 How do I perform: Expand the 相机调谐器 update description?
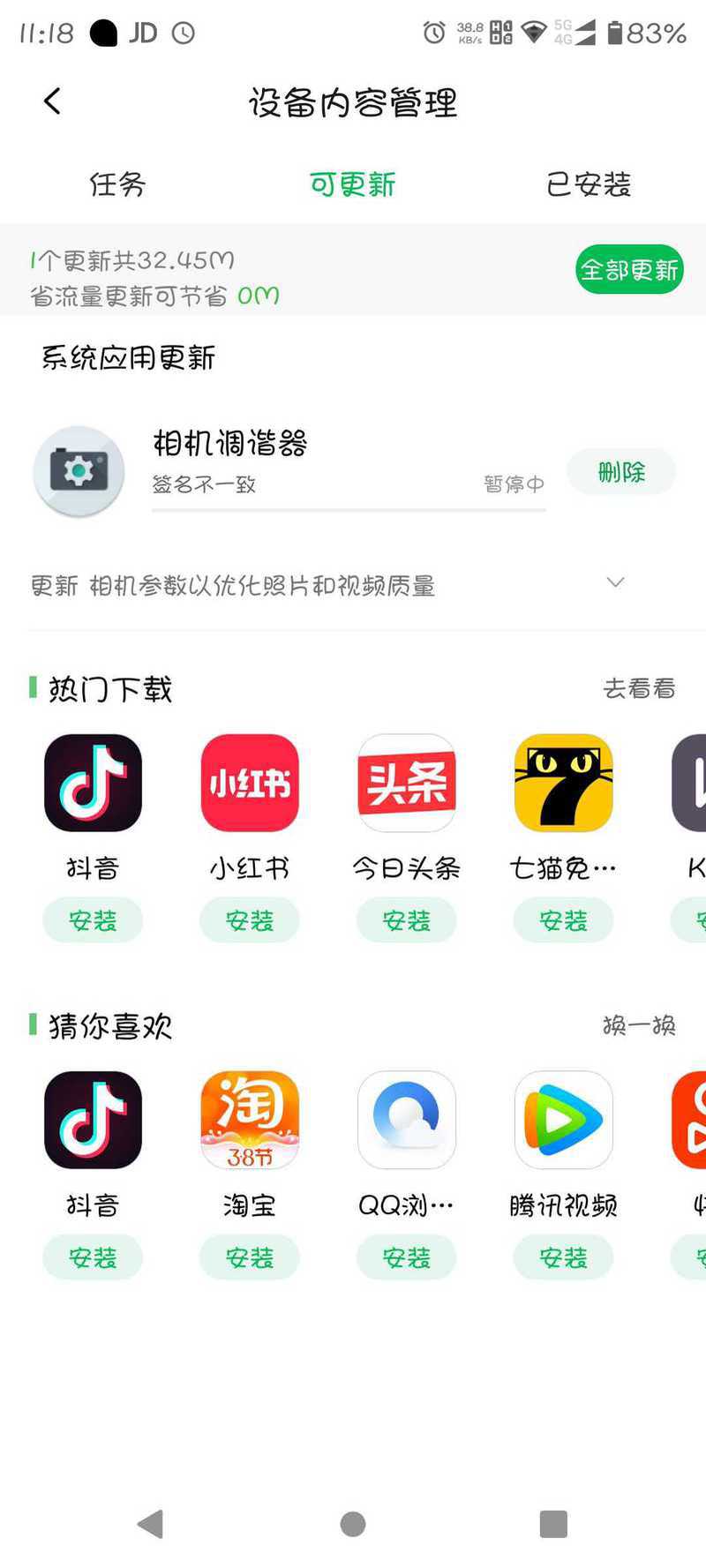pos(615,582)
